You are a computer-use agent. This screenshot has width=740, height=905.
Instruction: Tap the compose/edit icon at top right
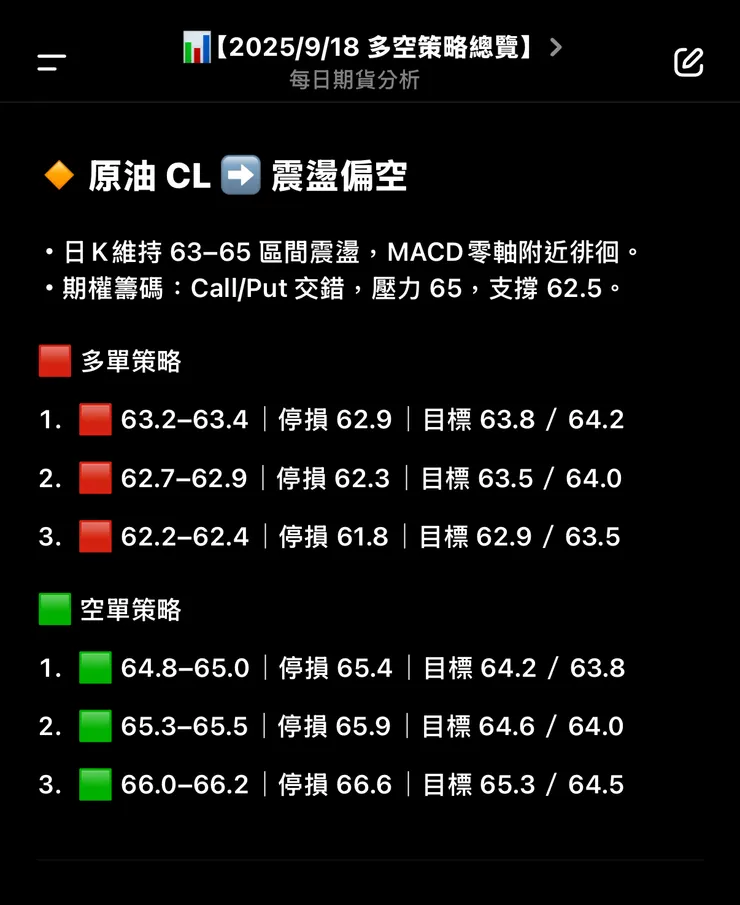pyautogui.click(x=688, y=62)
